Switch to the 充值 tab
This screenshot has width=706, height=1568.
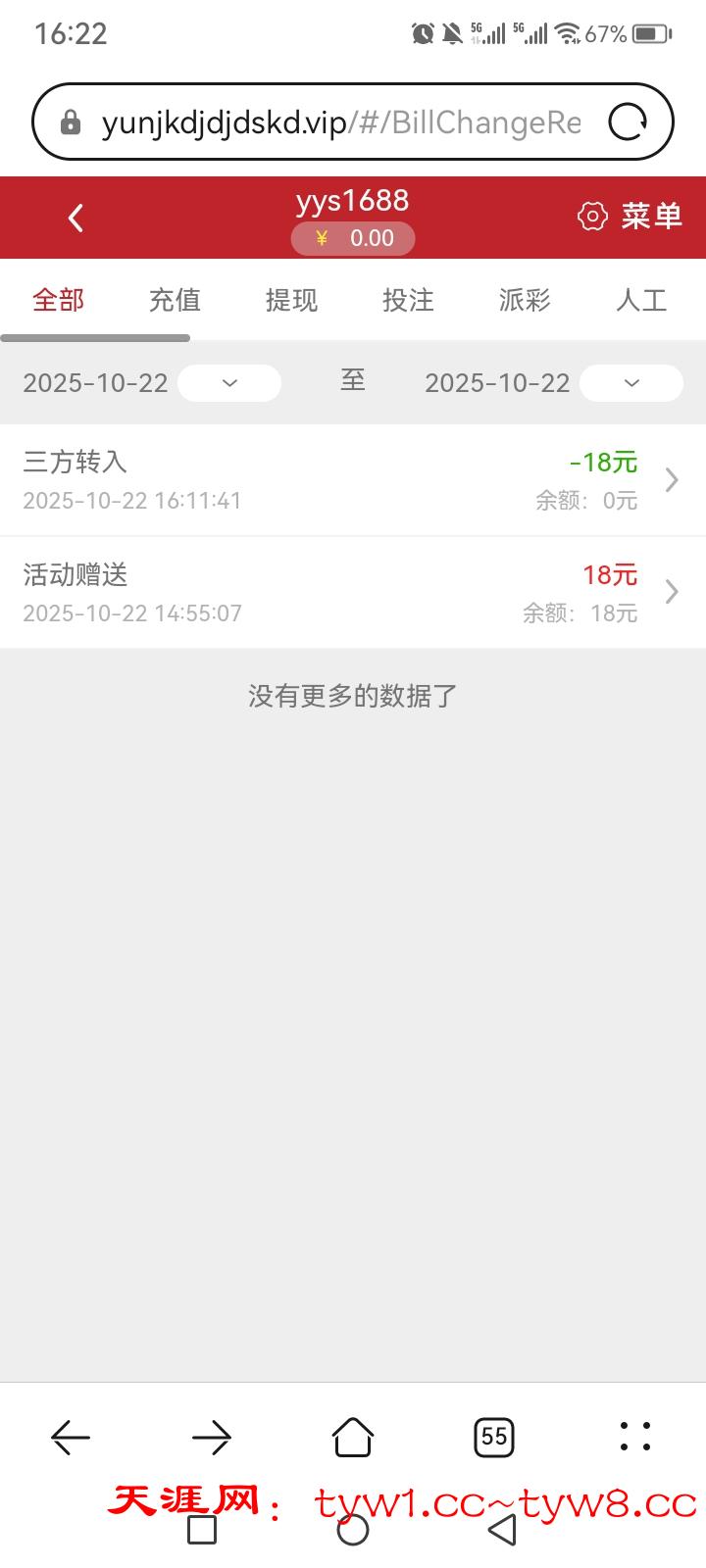click(x=175, y=300)
